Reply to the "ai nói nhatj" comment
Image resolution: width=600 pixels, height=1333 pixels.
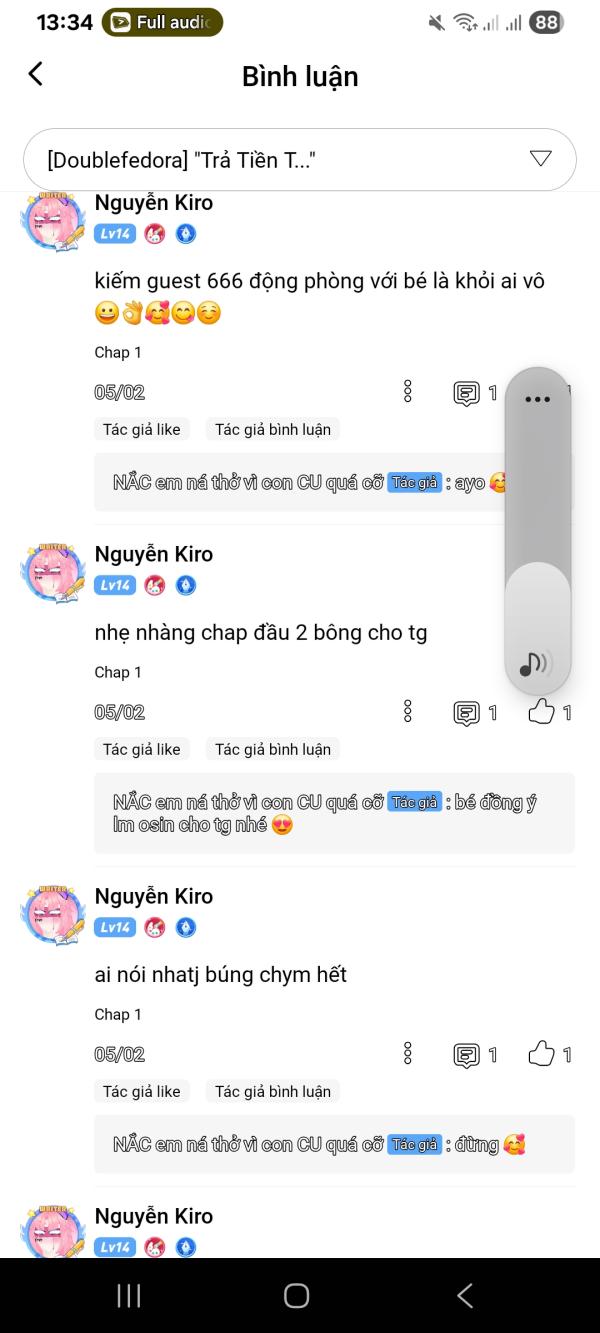[x=475, y=1055]
